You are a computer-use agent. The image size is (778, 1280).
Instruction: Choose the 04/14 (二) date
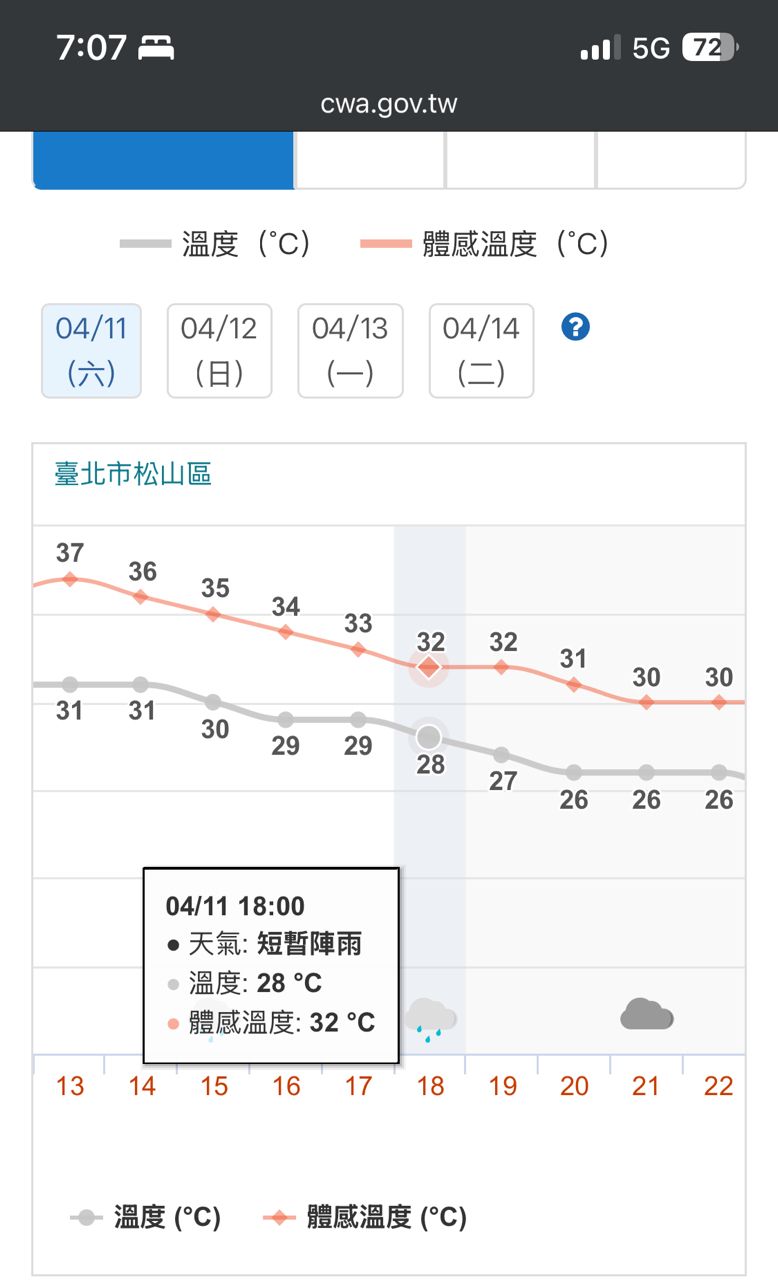(x=481, y=350)
